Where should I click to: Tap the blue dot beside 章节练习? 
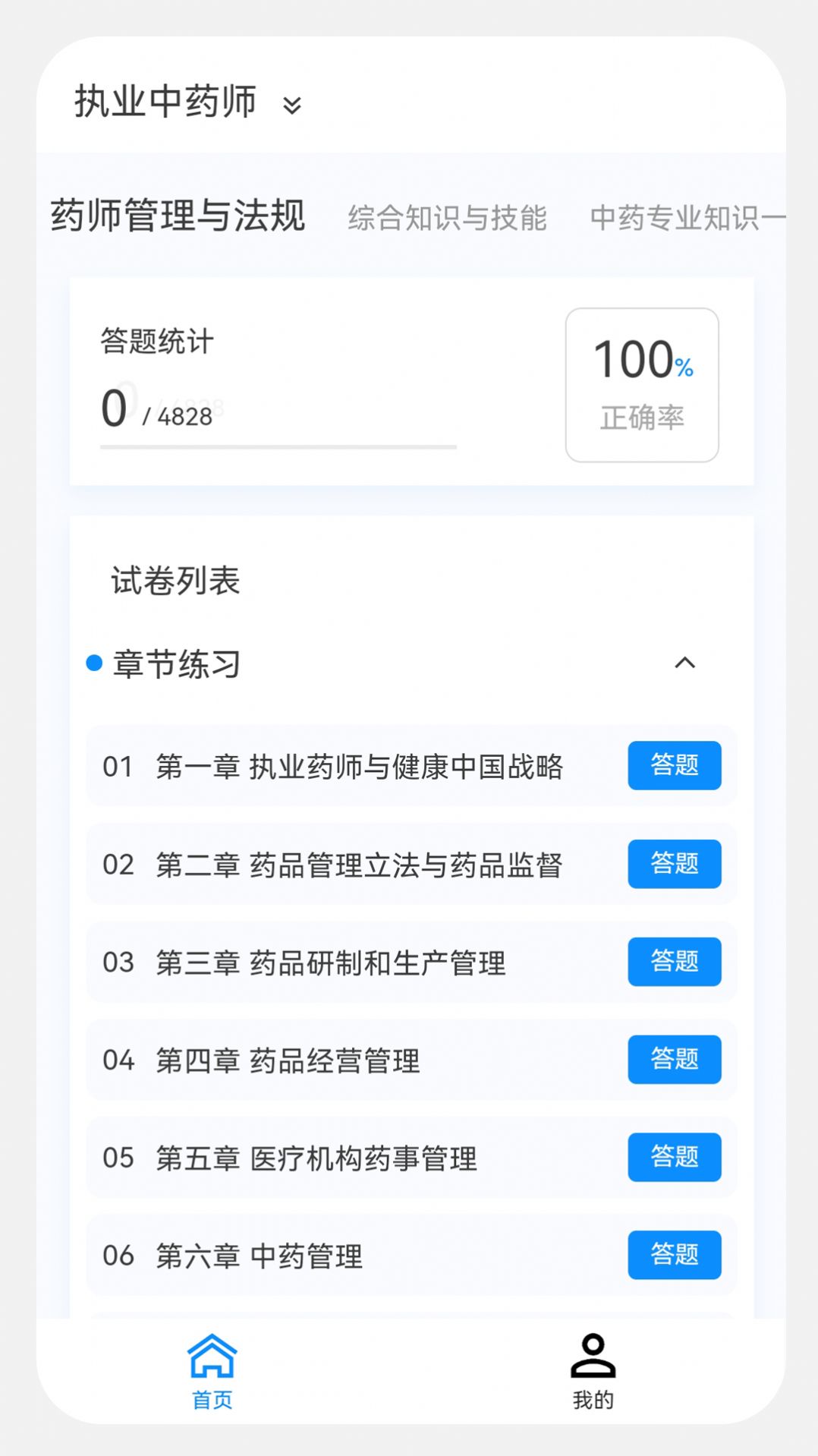[x=93, y=663]
